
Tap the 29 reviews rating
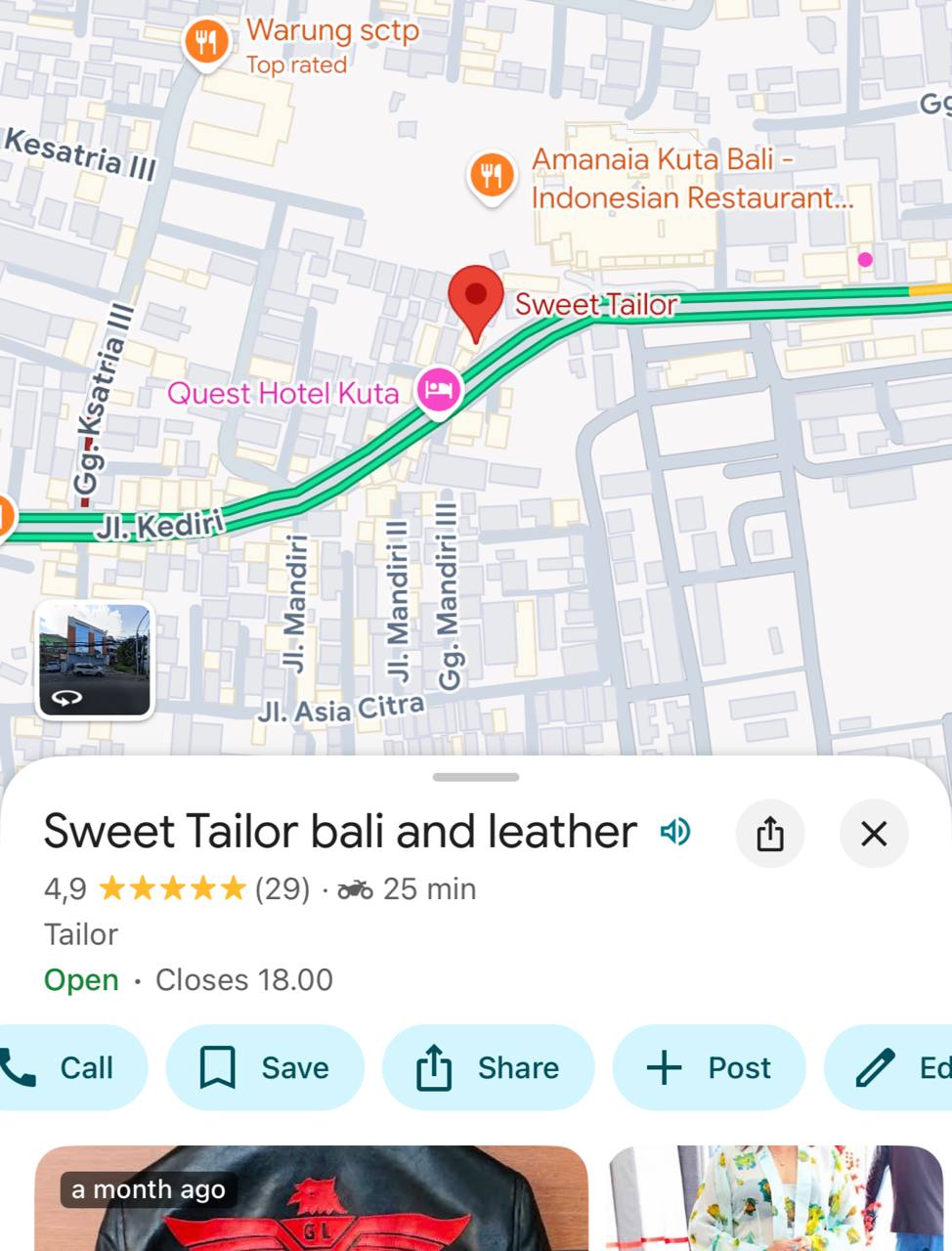[281, 889]
